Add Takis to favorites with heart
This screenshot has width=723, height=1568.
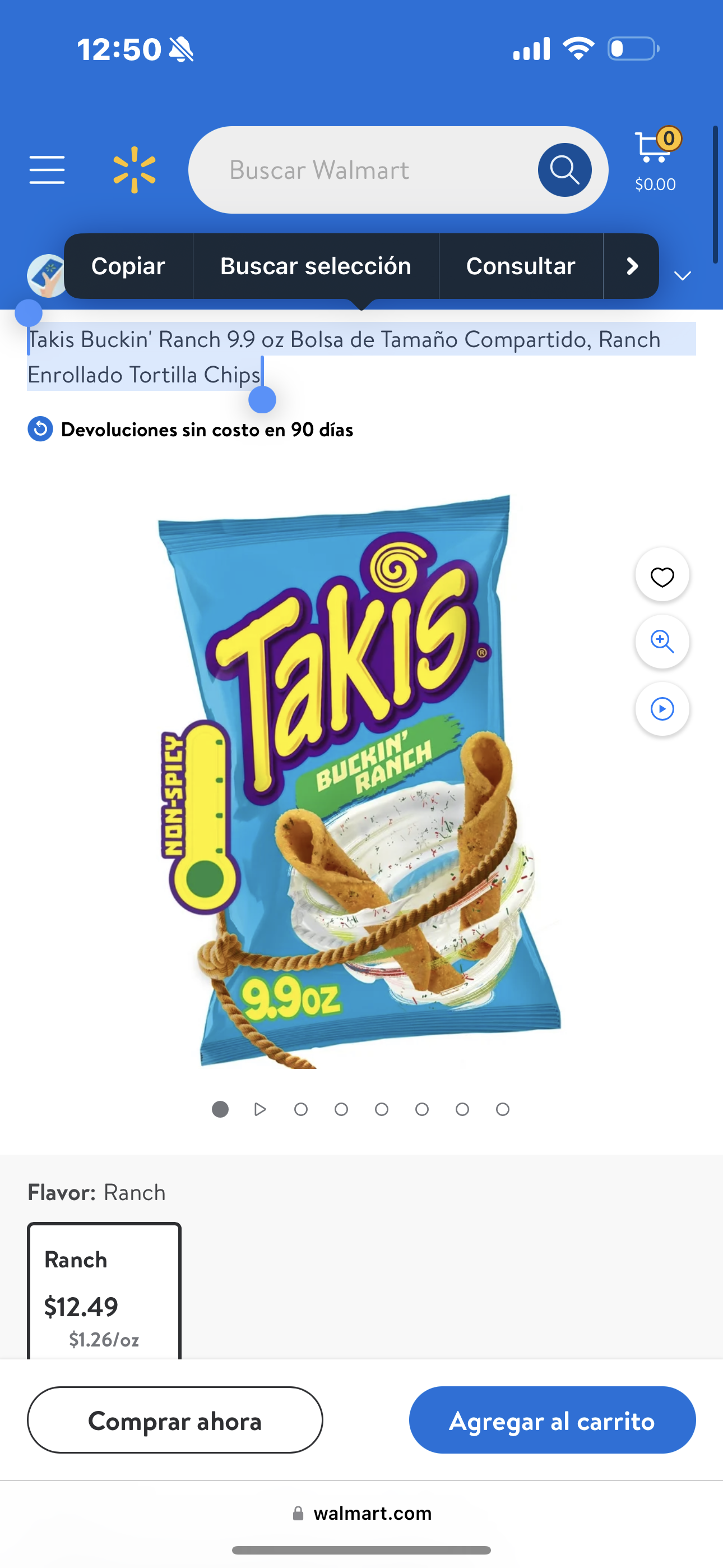pos(661,576)
